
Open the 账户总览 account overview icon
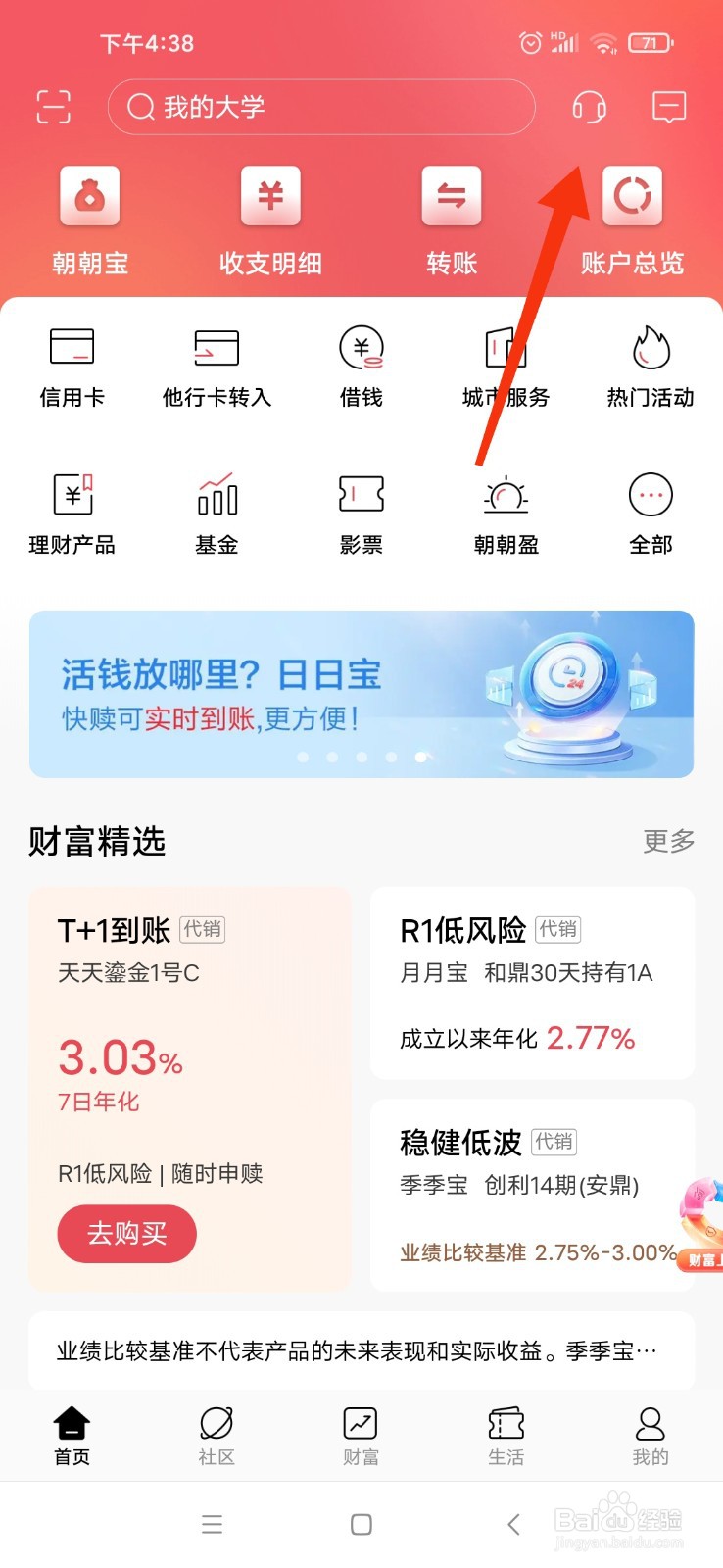click(633, 216)
